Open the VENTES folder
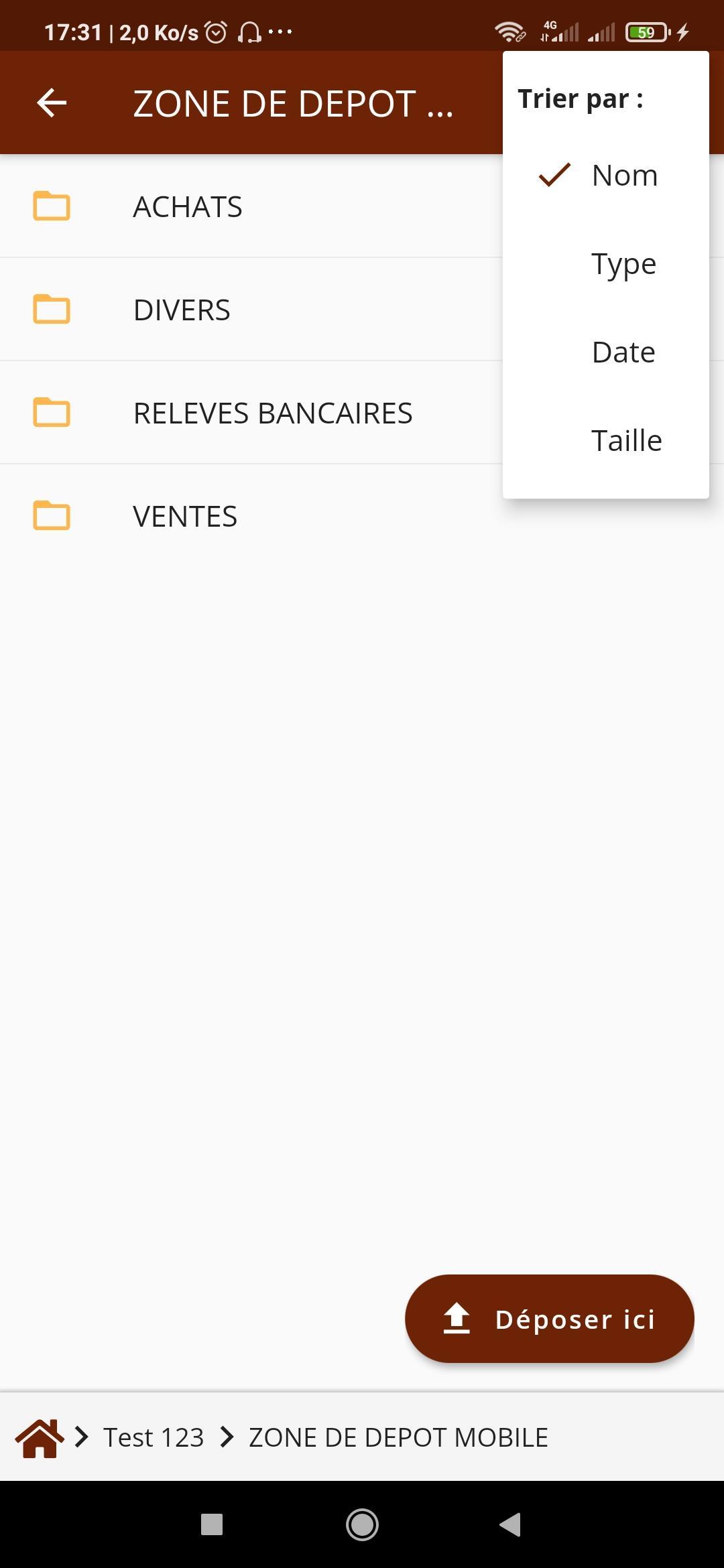Viewport: 724px width, 1568px height. (362, 516)
